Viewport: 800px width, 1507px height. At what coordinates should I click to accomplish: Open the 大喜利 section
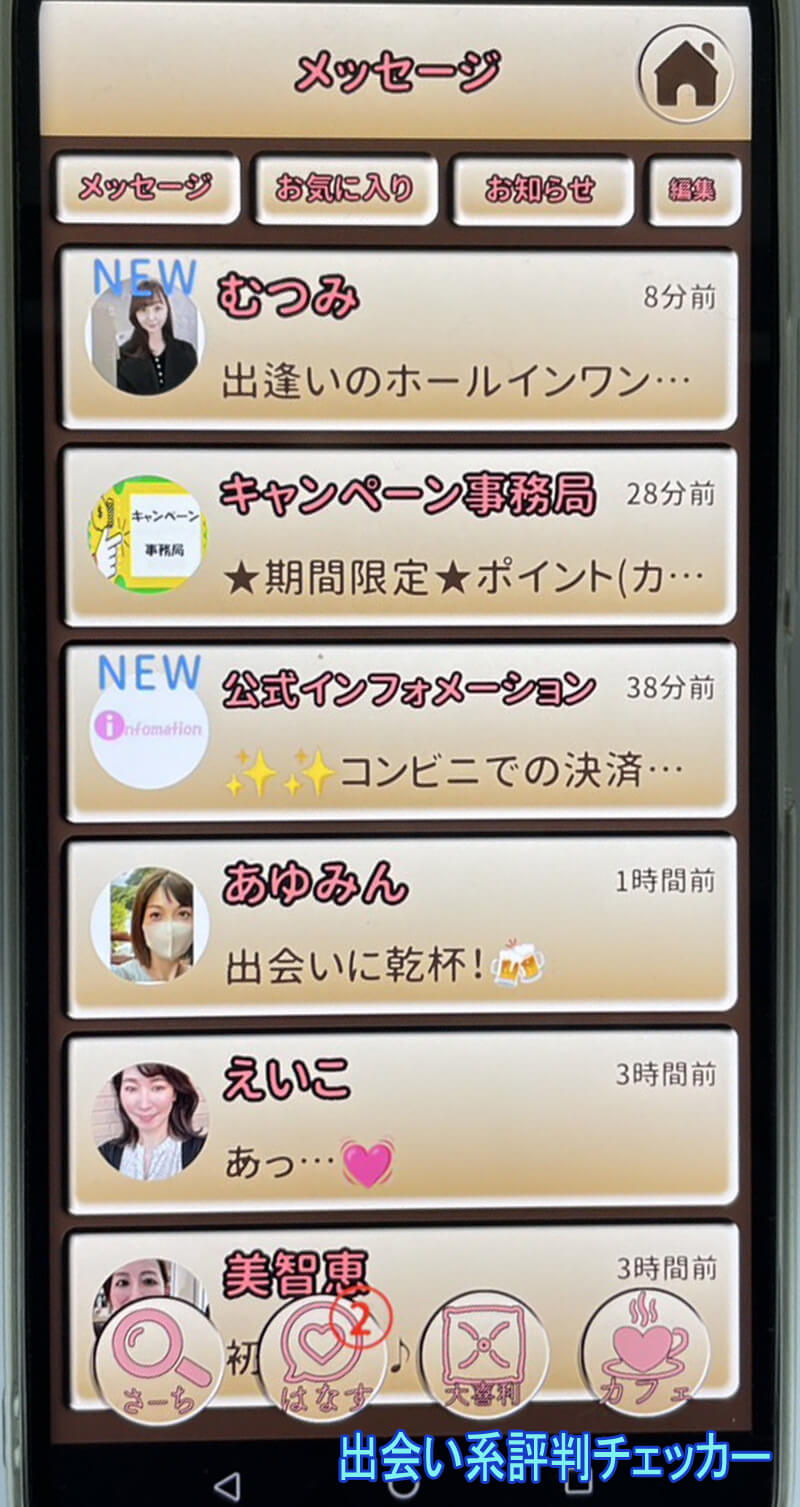483,1357
